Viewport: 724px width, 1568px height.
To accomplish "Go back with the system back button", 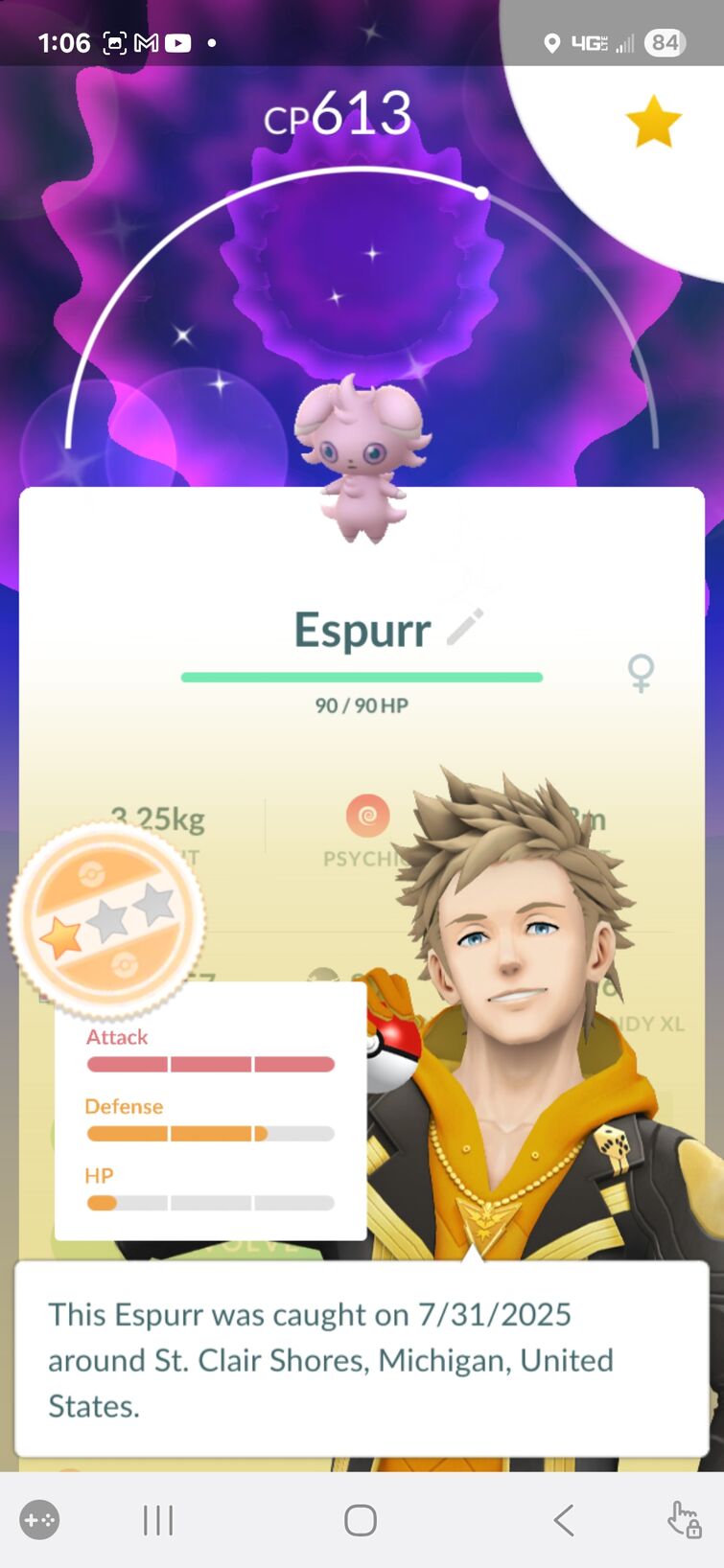I will [564, 1520].
